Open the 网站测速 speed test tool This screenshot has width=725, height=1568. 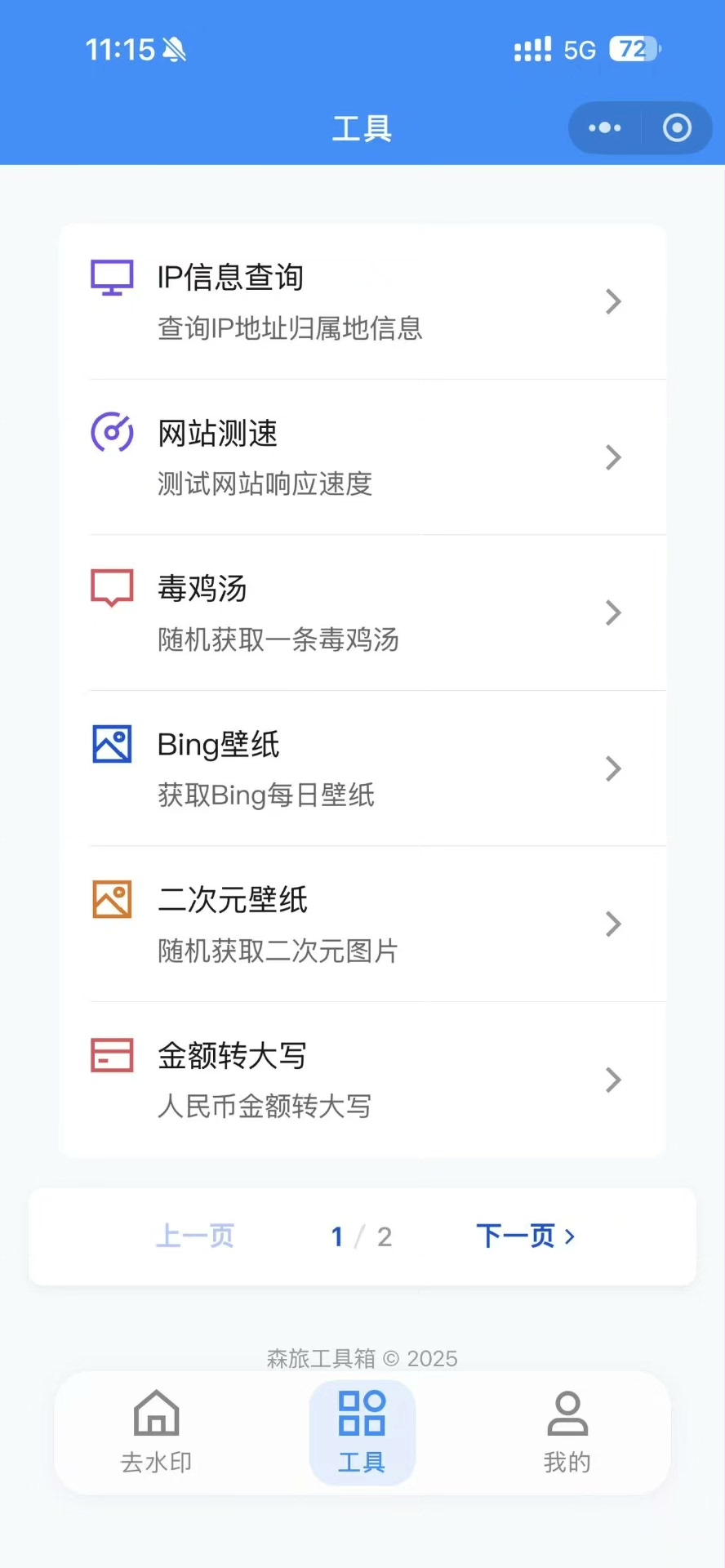(x=362, y=457)
